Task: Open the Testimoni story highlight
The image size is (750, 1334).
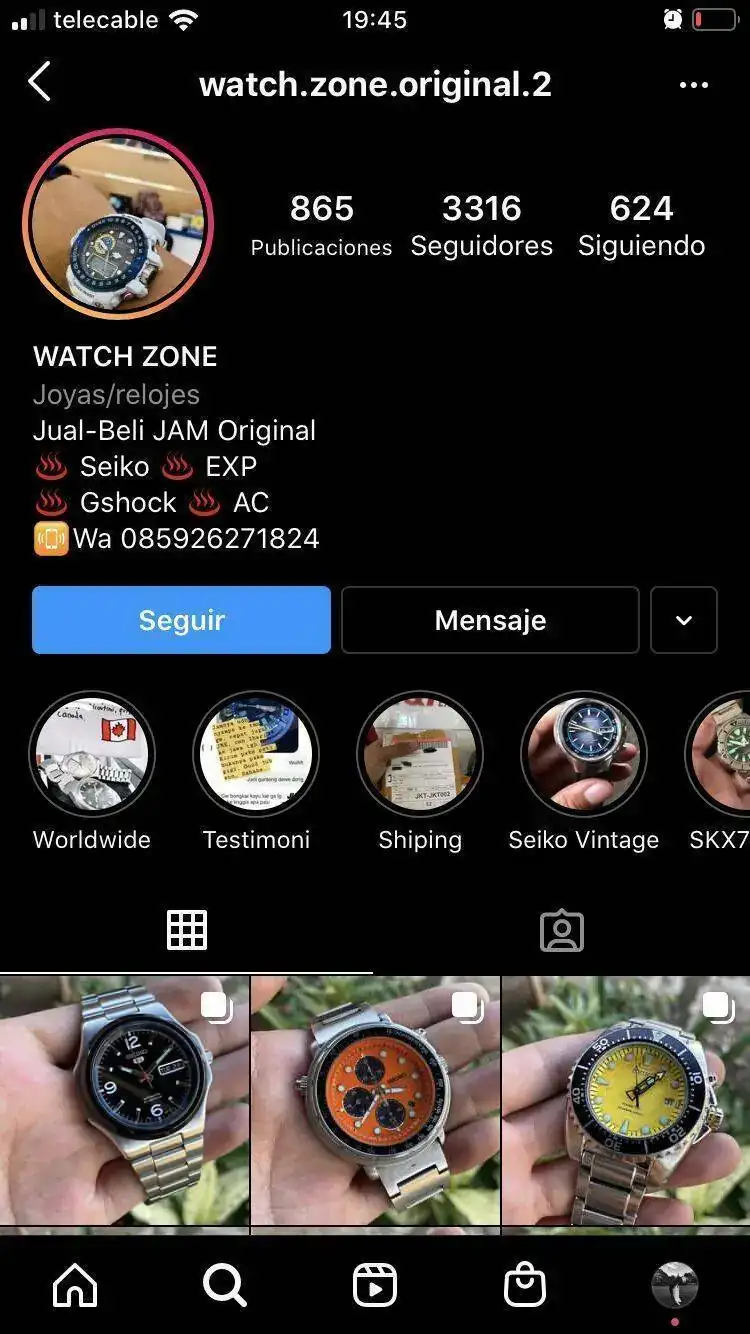Action: (x=256, y=755)
